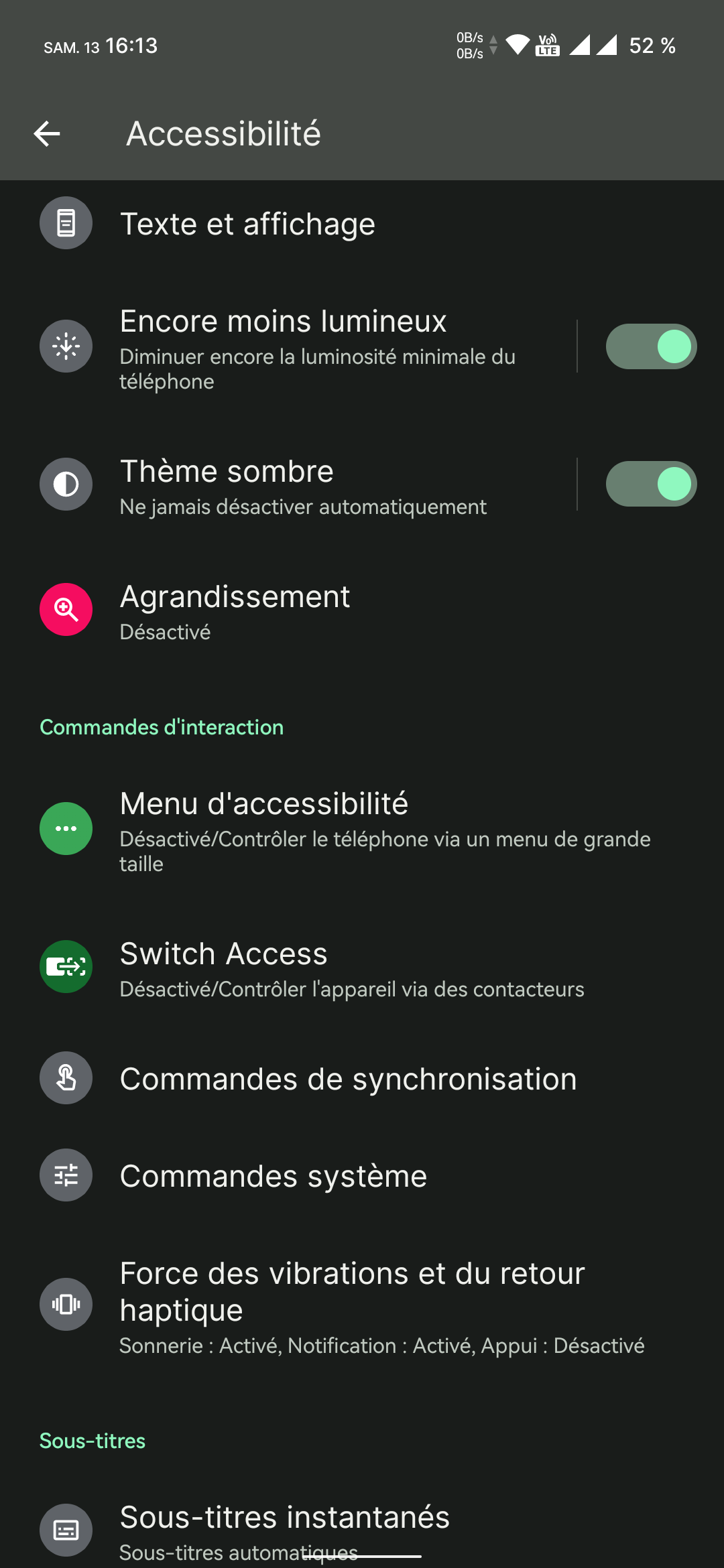Open Thème sombre settings

(288, 484)
